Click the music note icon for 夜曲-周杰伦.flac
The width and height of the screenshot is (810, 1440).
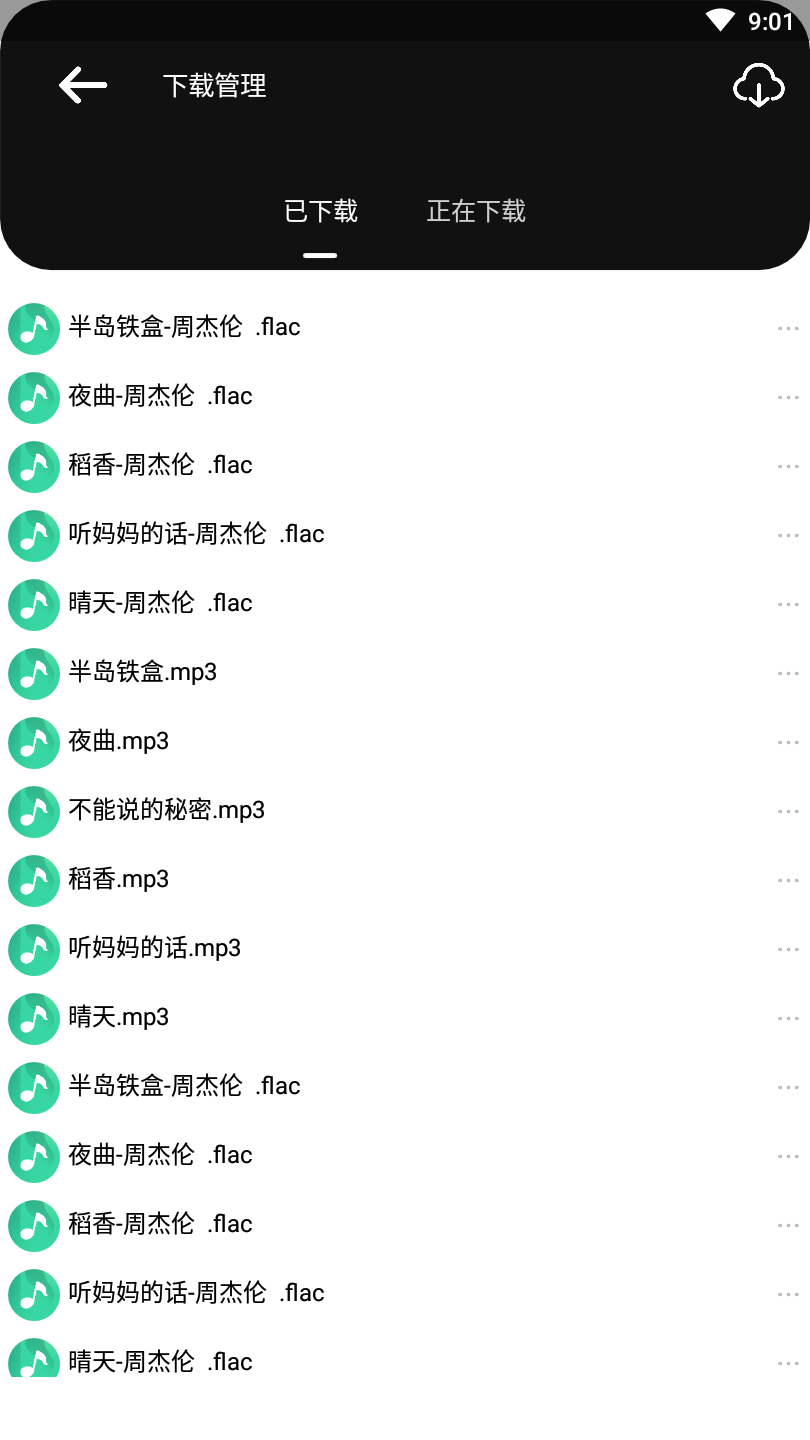point(33,397)
